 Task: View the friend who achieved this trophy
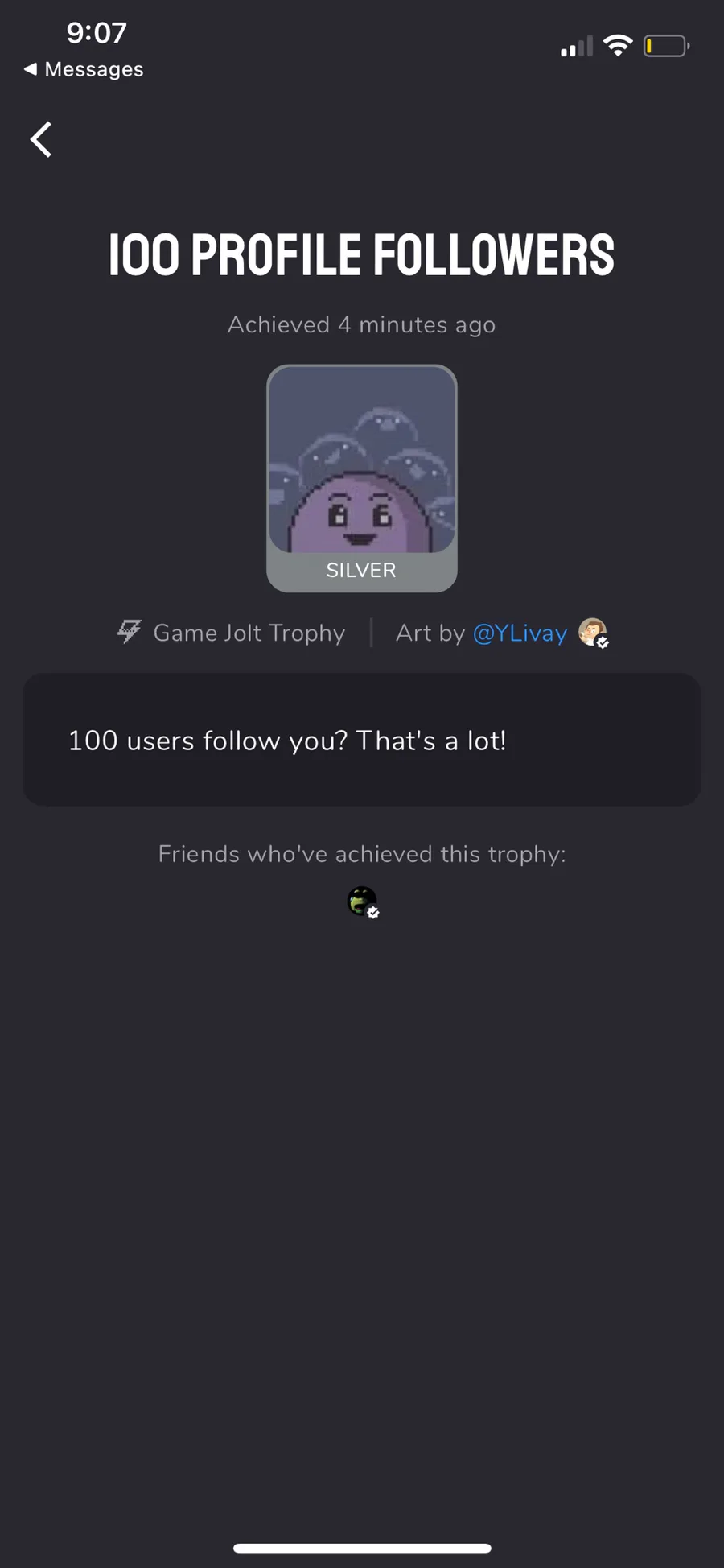point(362,902)
